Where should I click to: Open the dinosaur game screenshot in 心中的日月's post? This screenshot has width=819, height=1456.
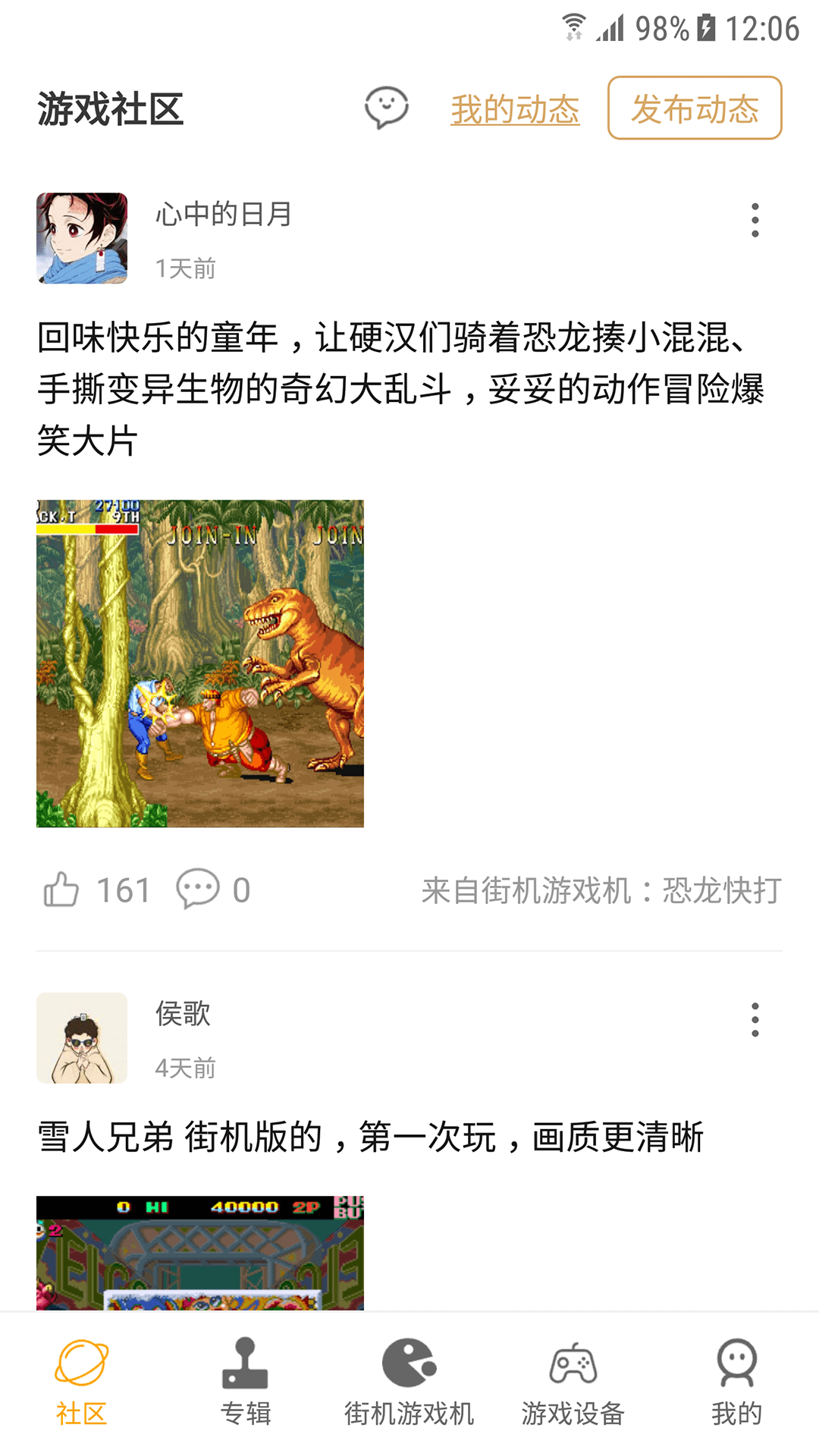pos(200,664)
